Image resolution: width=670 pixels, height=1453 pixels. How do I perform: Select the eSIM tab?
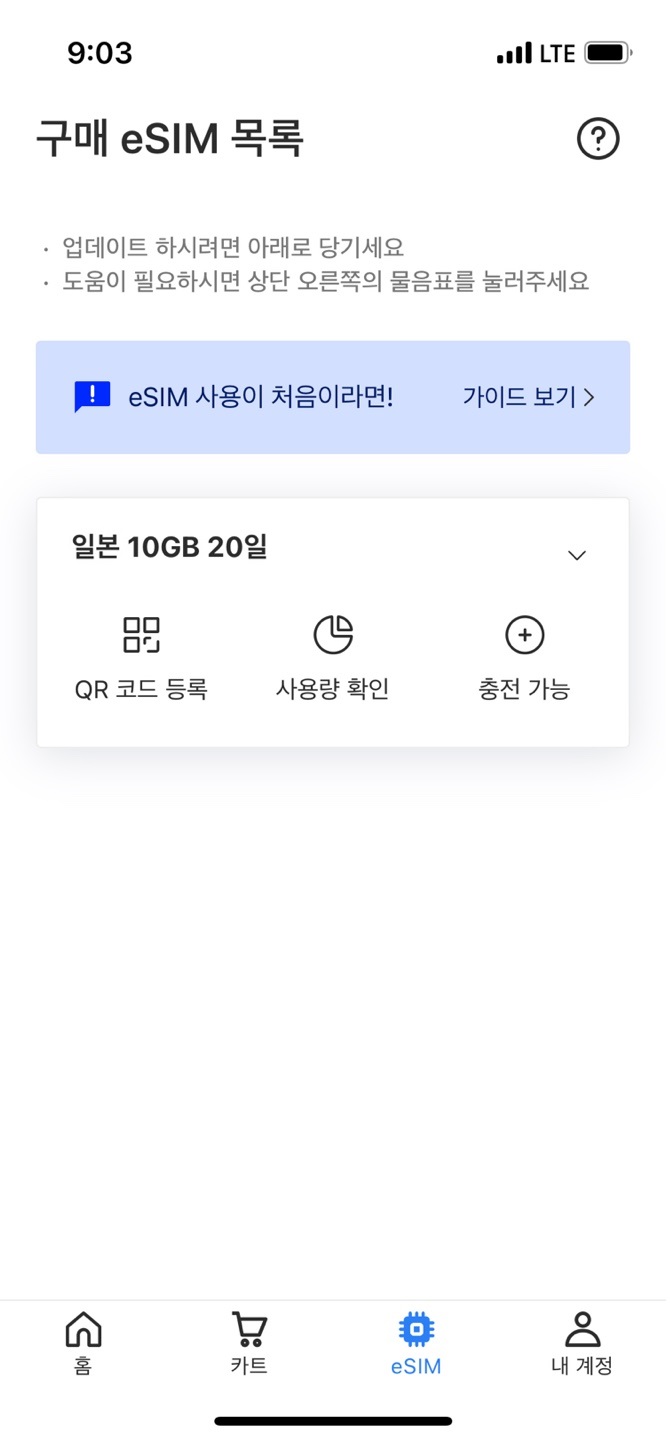coord(416,1343)
